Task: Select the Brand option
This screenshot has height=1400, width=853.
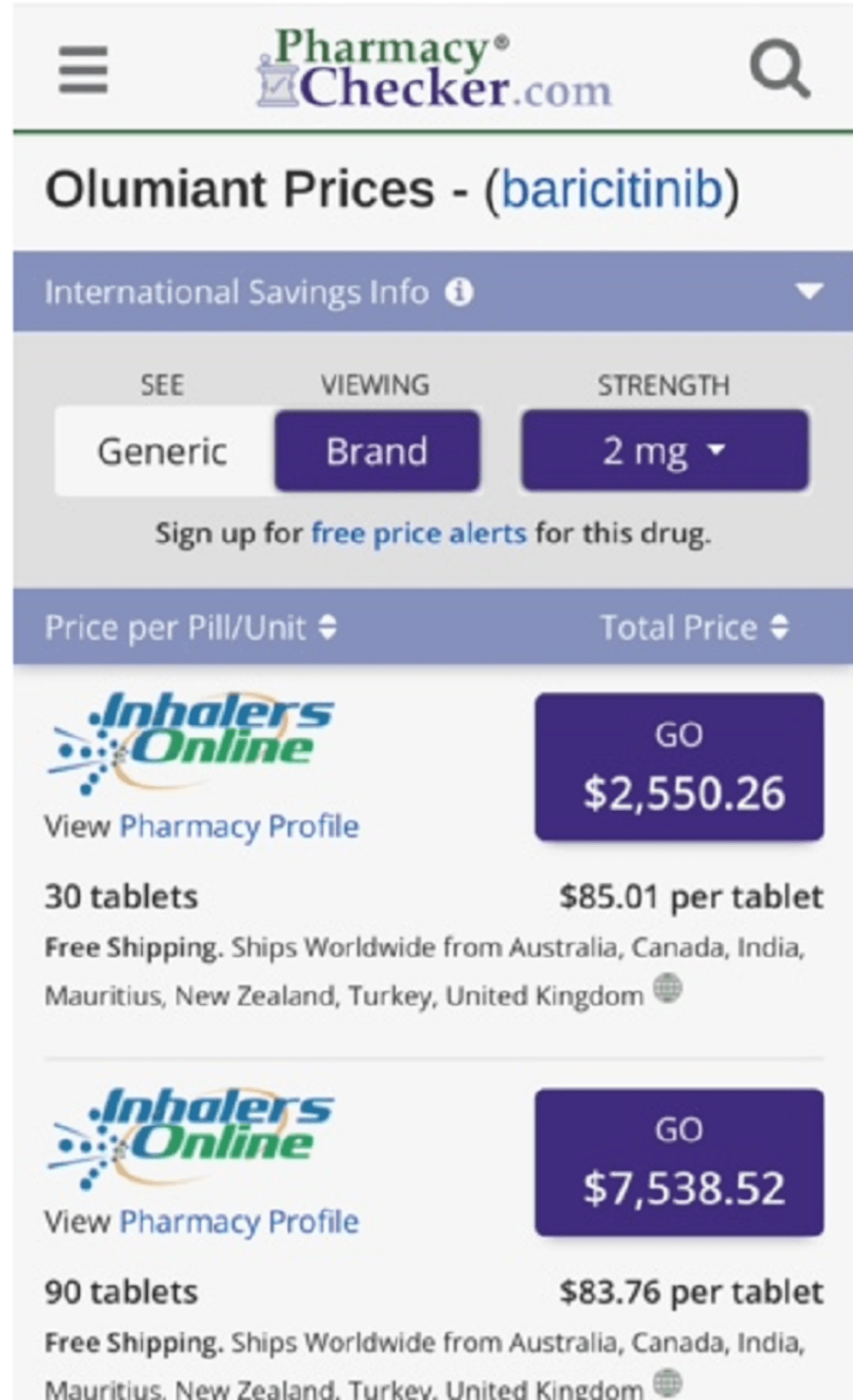Action: point(377,452)
